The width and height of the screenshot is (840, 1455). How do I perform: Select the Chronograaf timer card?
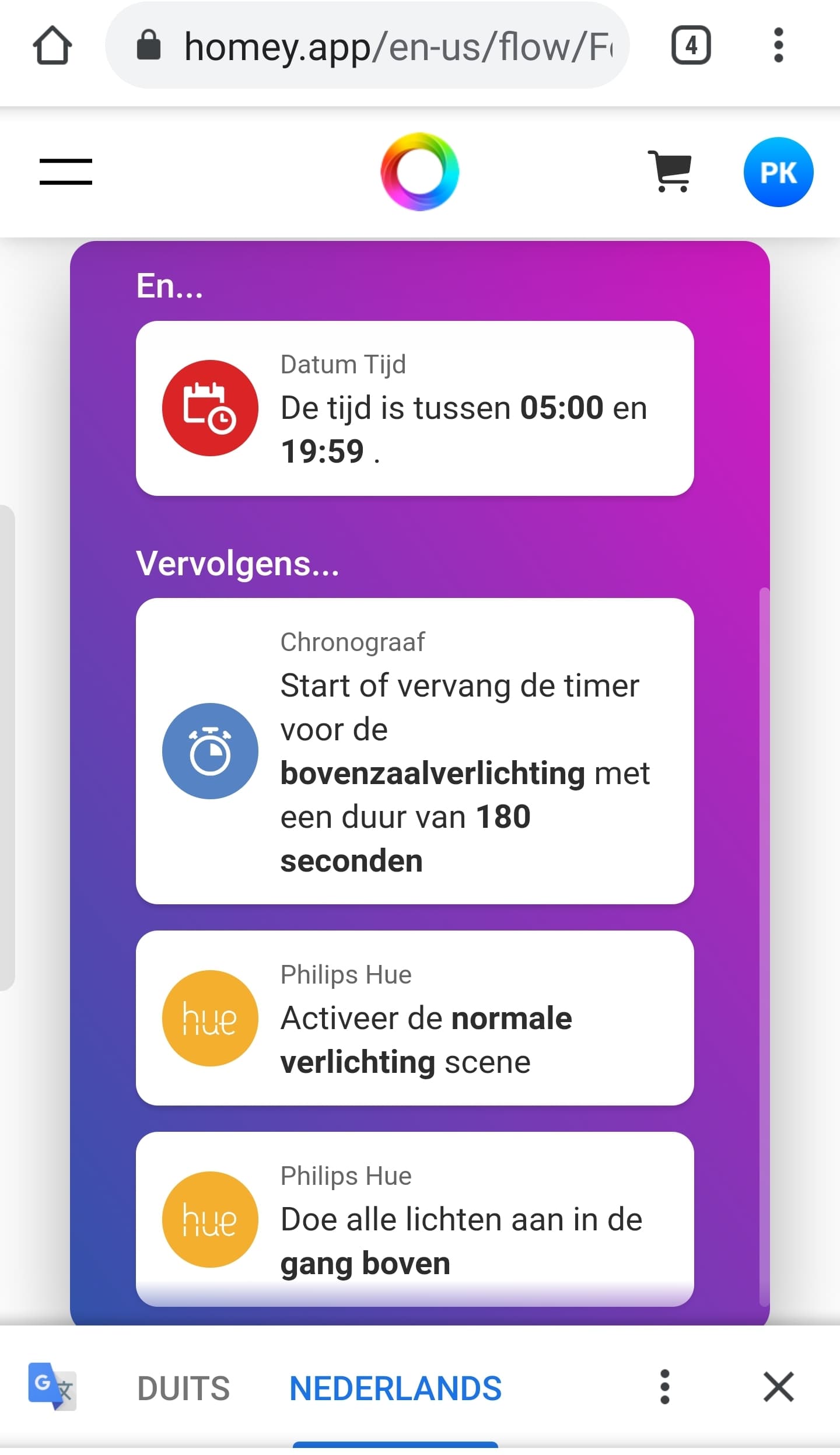point(415,751)
